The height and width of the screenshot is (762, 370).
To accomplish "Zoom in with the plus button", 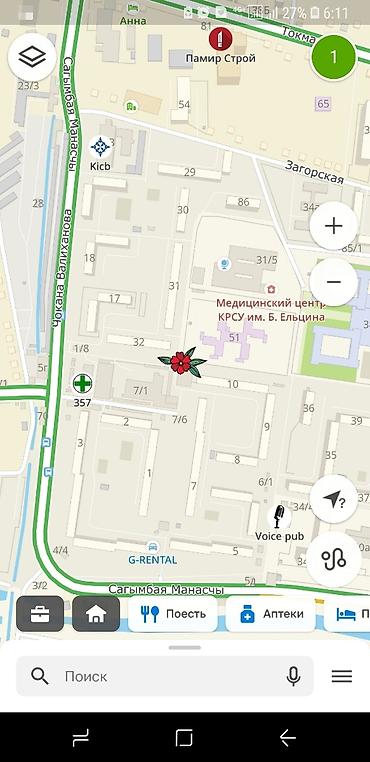I will pyautogui.click(x=334, y=226).
